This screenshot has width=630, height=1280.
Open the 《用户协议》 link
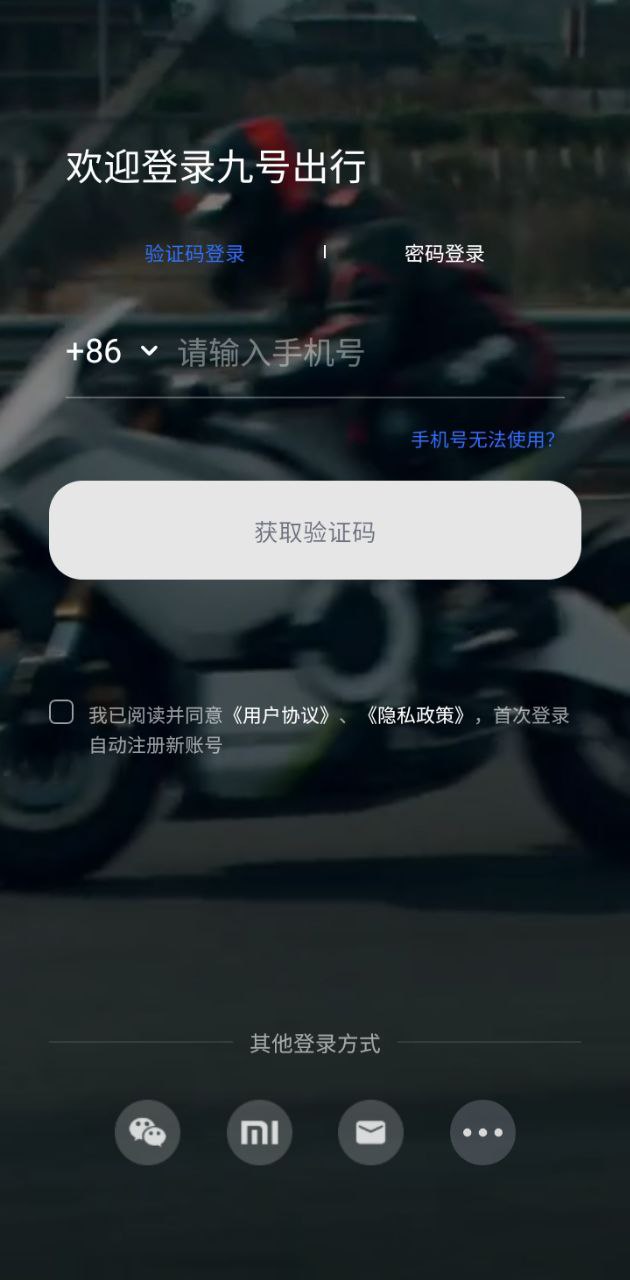(283, 716)
